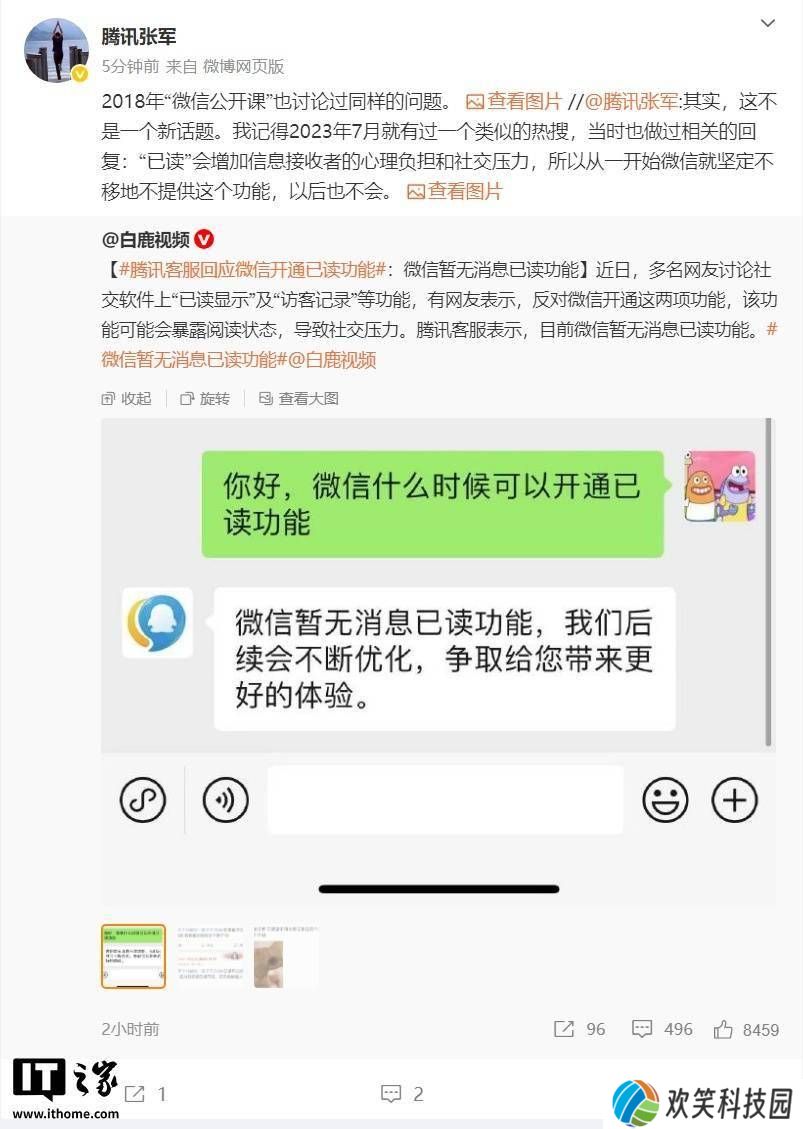Open the 496 comments on original post
The image size is (803, 1129).
tap(661, 1029)
